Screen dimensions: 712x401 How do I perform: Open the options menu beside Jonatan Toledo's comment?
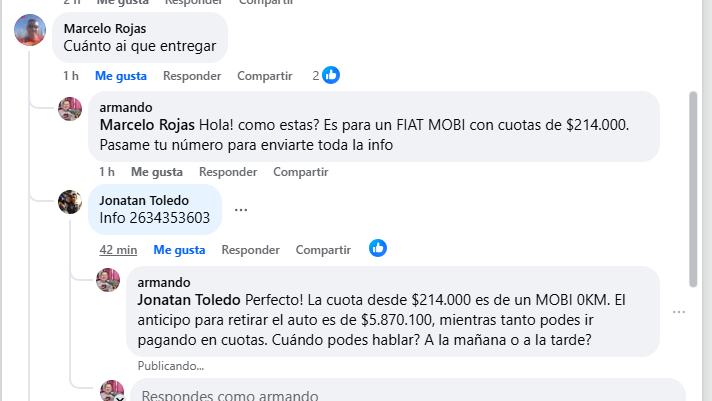(241, 210)
